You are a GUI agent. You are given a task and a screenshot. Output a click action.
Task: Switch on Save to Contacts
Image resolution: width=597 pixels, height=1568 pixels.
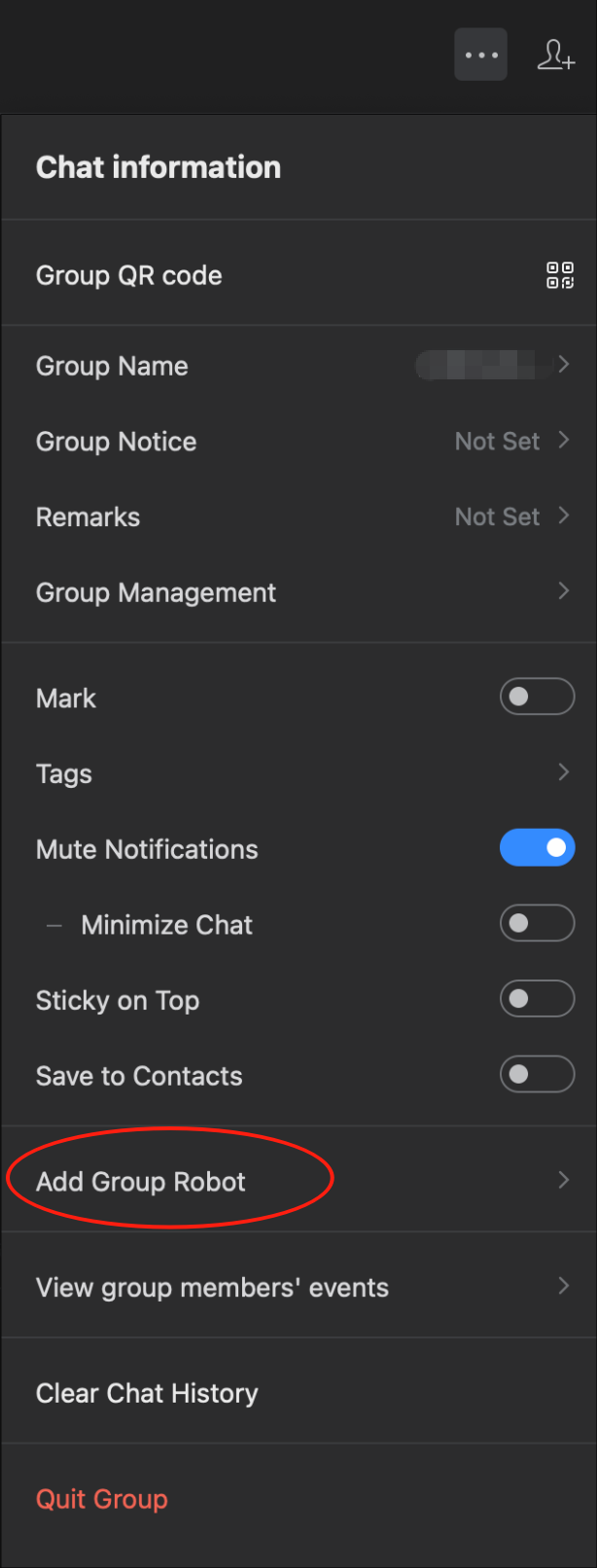tap(537, 1074)
